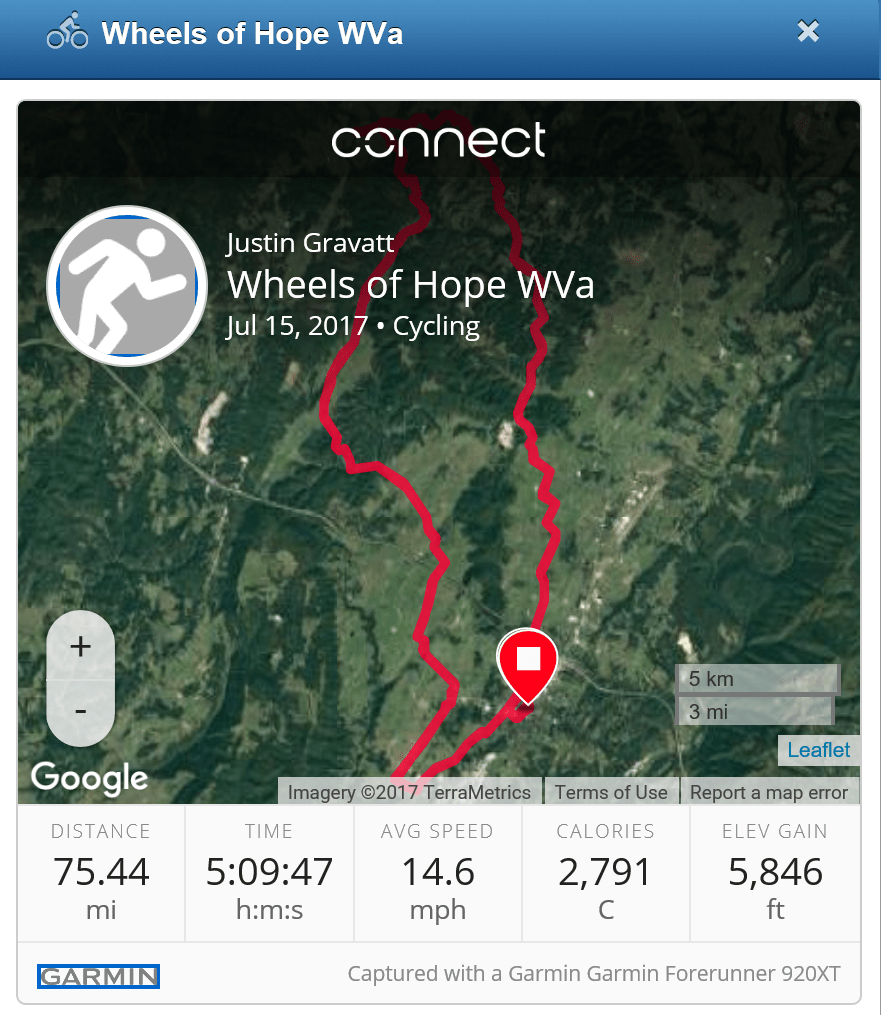Click the ELEV GAIN stat showing 5,846 ft
The width and height of the screenshot is (881, 1015).
point(775,871)
